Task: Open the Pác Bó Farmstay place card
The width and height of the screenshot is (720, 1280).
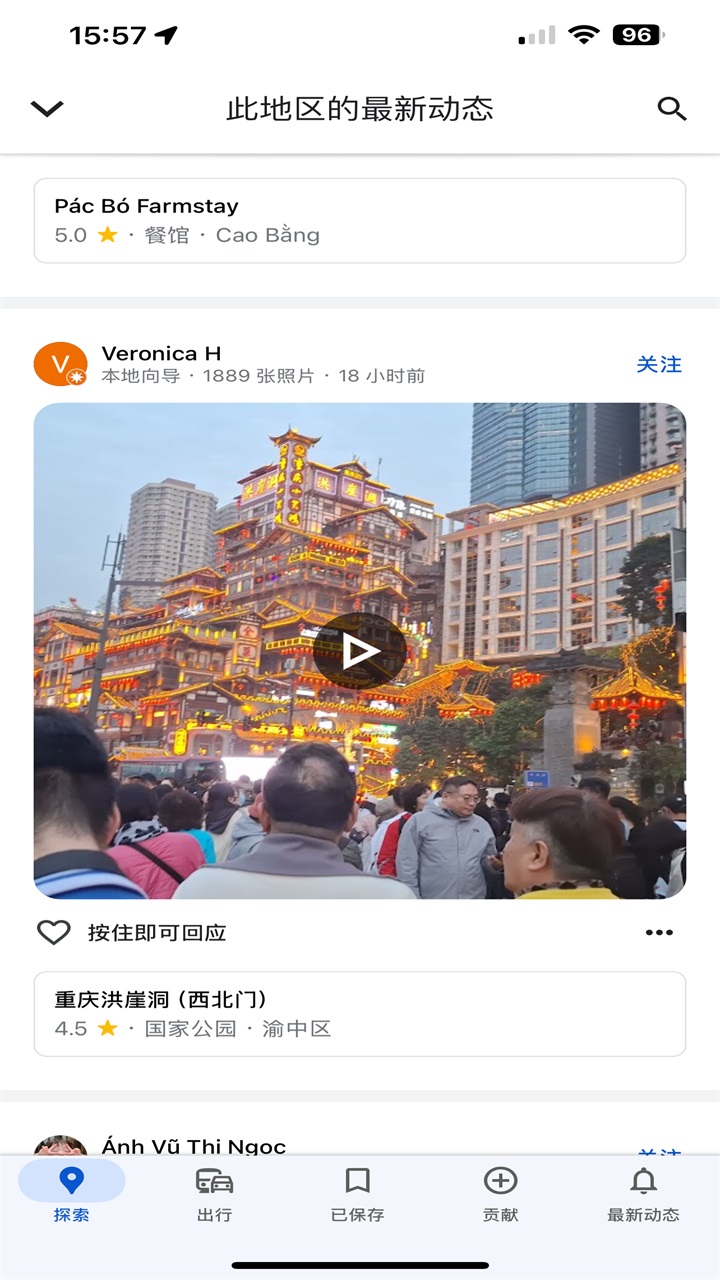Action: coord(360,221)
